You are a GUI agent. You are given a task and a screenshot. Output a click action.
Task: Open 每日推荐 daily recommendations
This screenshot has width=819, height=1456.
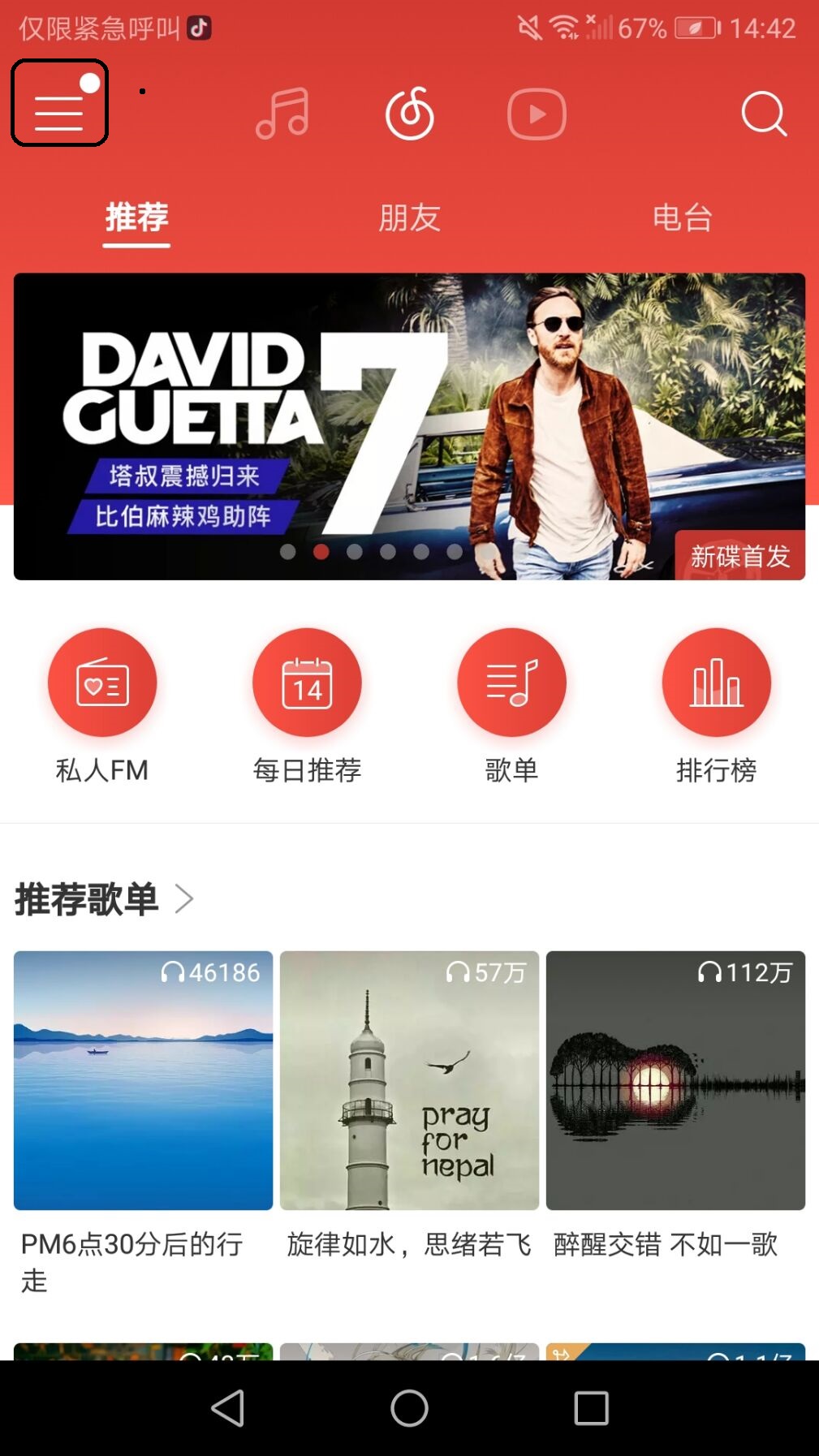(307, 683)
